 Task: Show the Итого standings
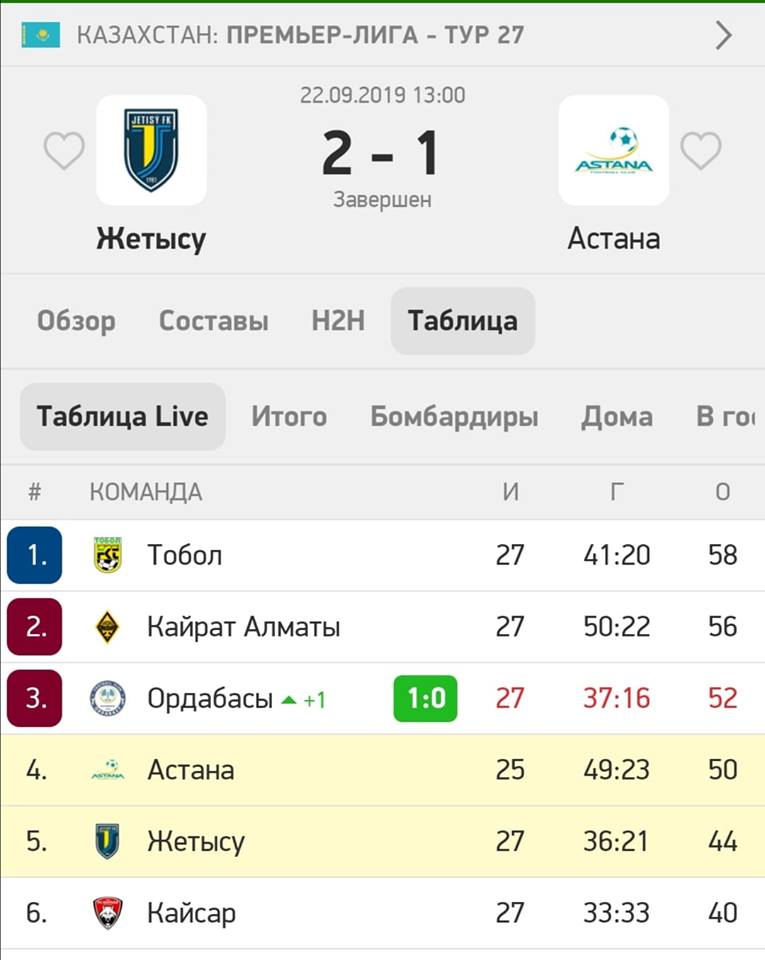288,416
